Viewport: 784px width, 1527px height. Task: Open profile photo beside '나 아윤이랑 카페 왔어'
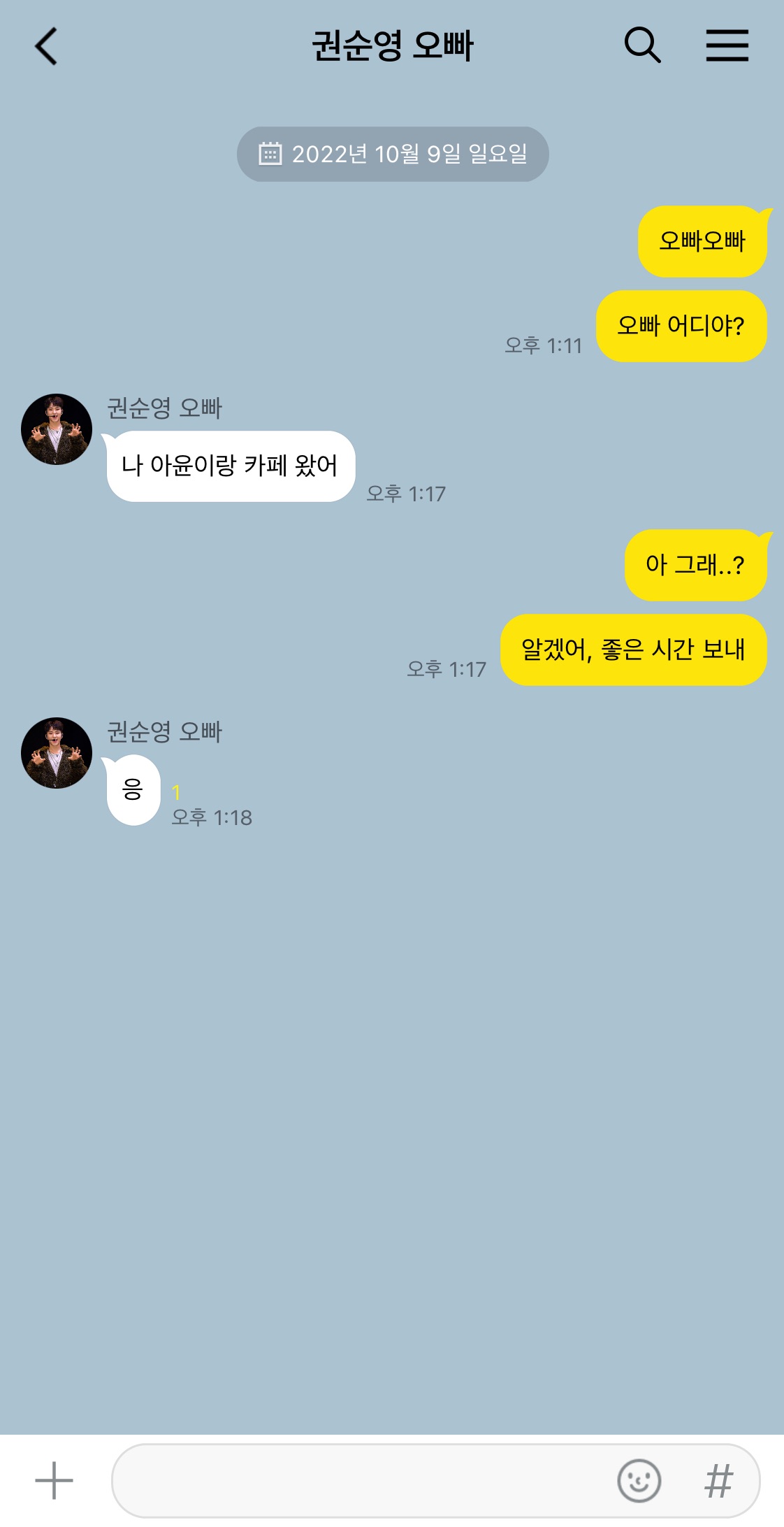(57, 429)
